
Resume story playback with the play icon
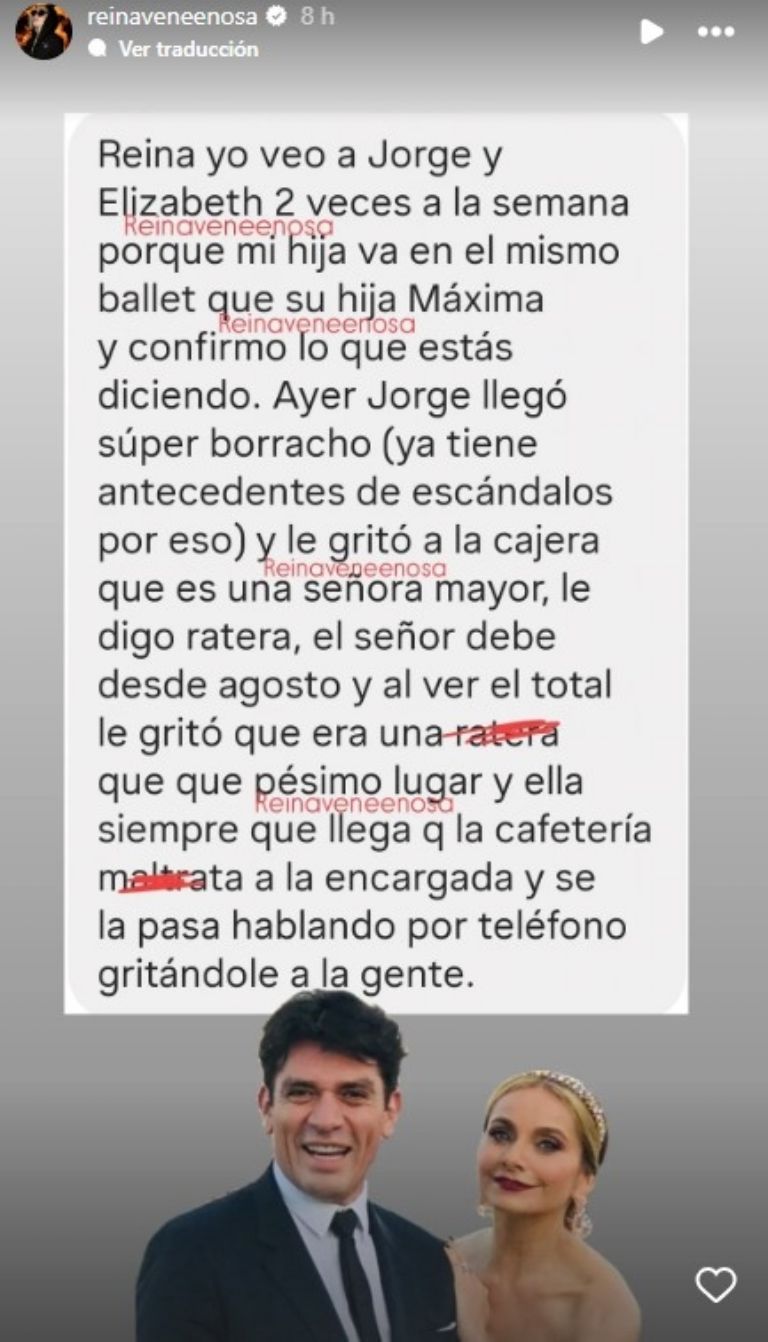point(651,32)
